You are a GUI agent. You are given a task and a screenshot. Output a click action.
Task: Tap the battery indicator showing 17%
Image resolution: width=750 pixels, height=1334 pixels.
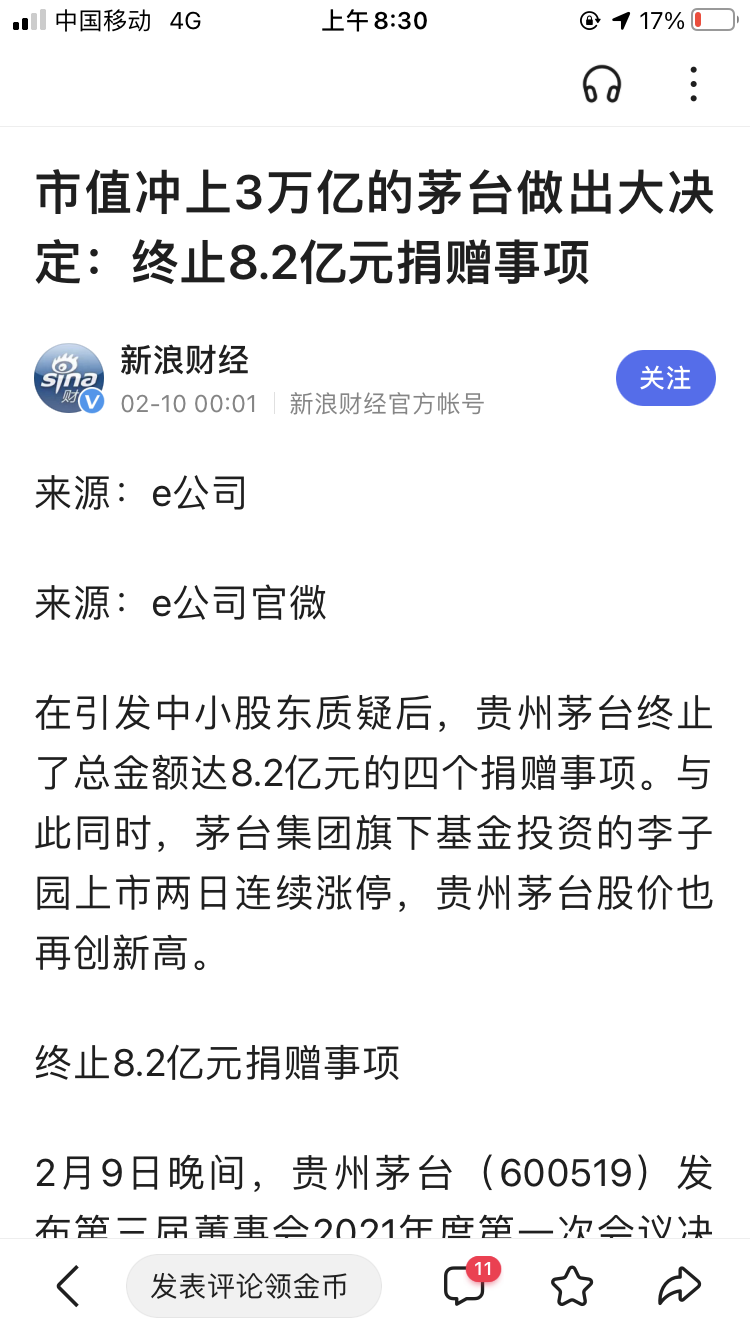(x=685, y=18)
